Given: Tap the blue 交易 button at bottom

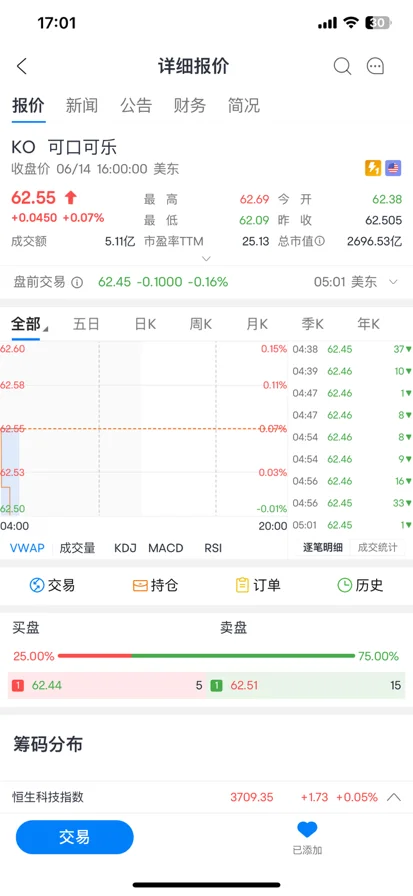Looking at the screenshot, I should (x=75, y=837).
